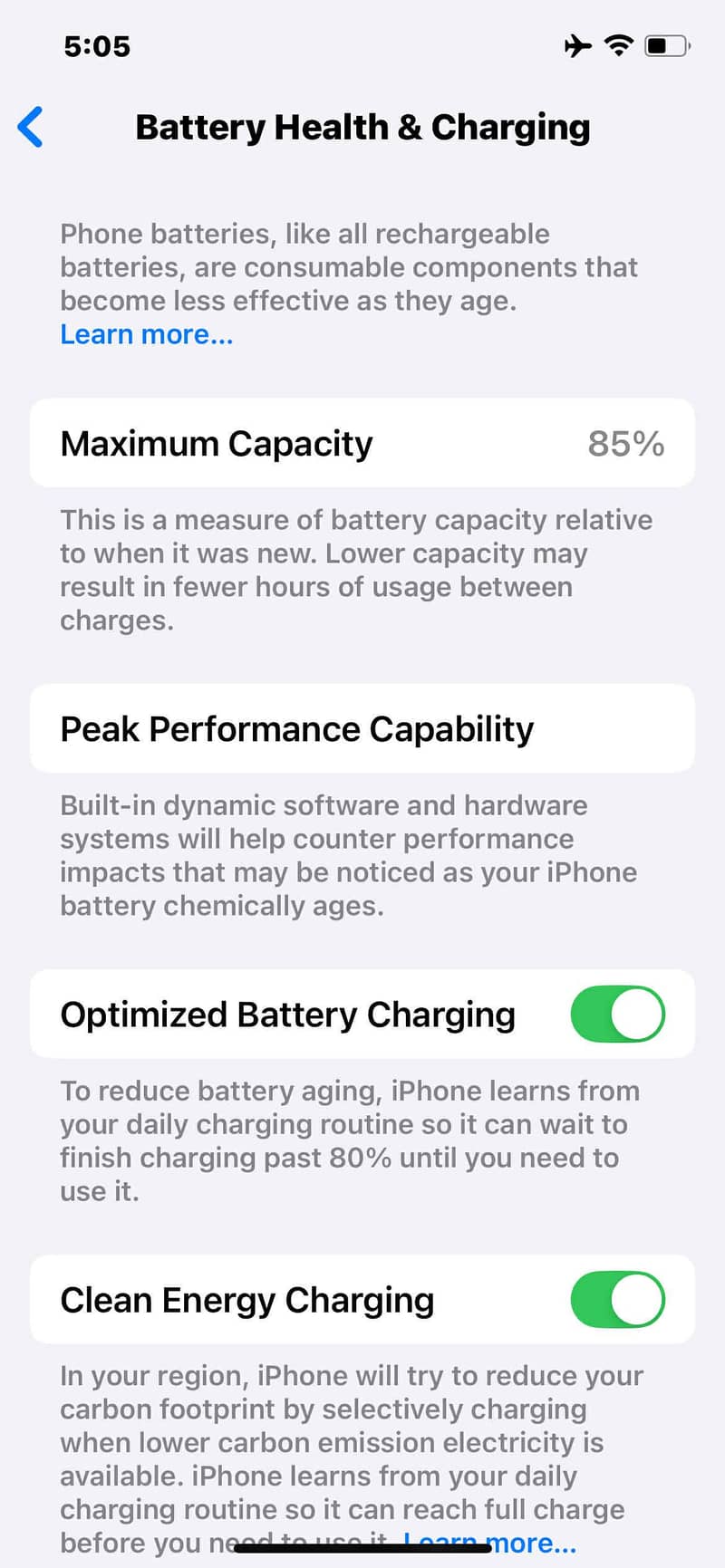Expand the Maximum Capacity row
The height and width of the screenshot is (1568, 725).
point(362,443)
